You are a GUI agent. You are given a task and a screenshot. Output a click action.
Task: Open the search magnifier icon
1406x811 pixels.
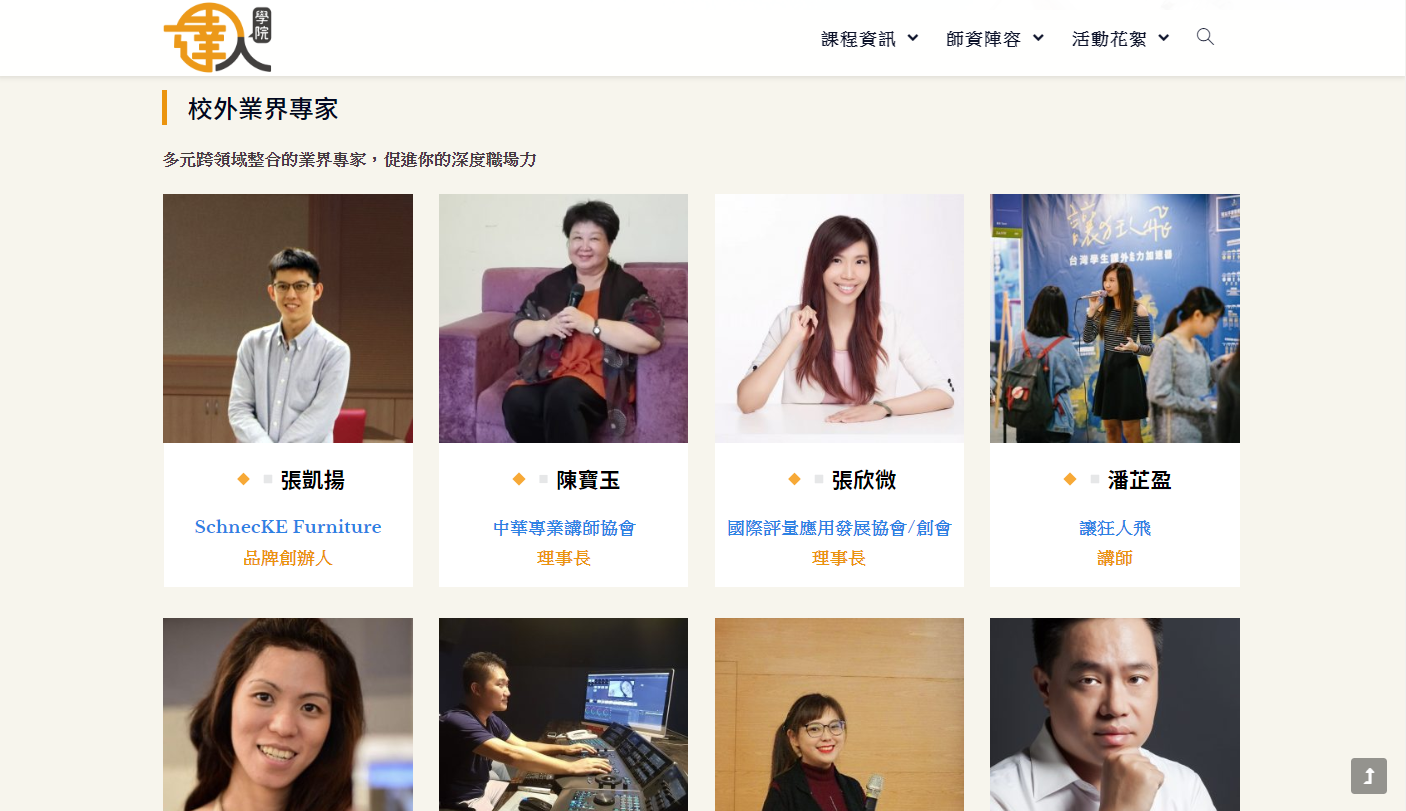pyautogui.click(x=1205, y=37)
